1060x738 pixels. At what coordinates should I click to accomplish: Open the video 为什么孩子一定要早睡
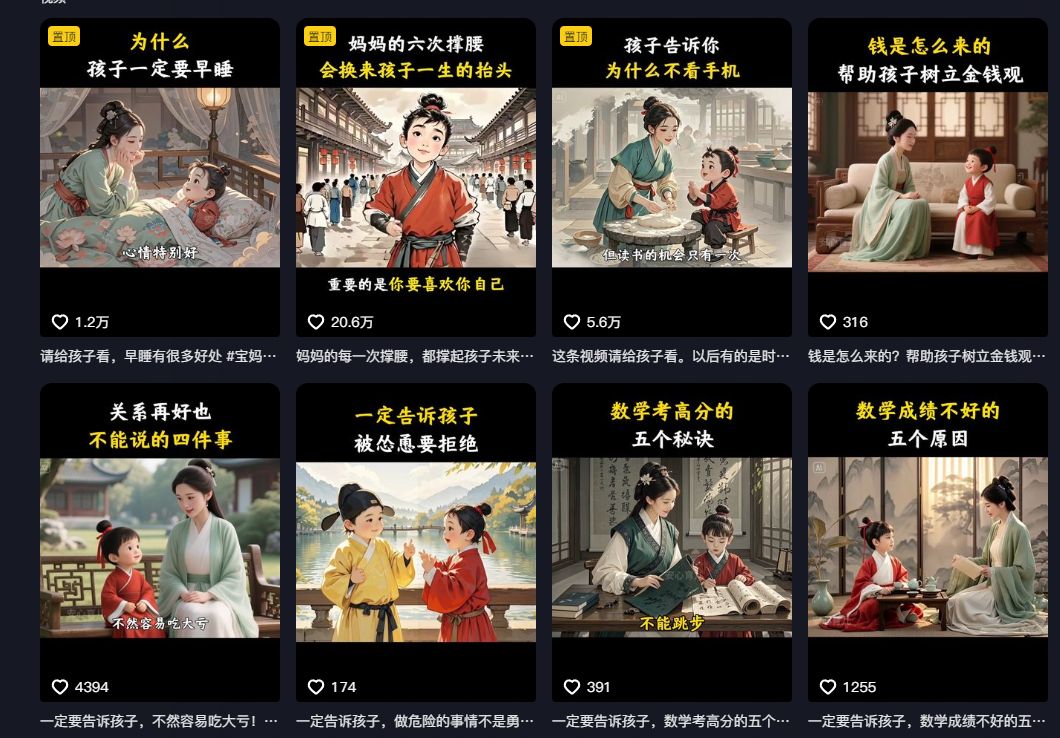point(160,178)
